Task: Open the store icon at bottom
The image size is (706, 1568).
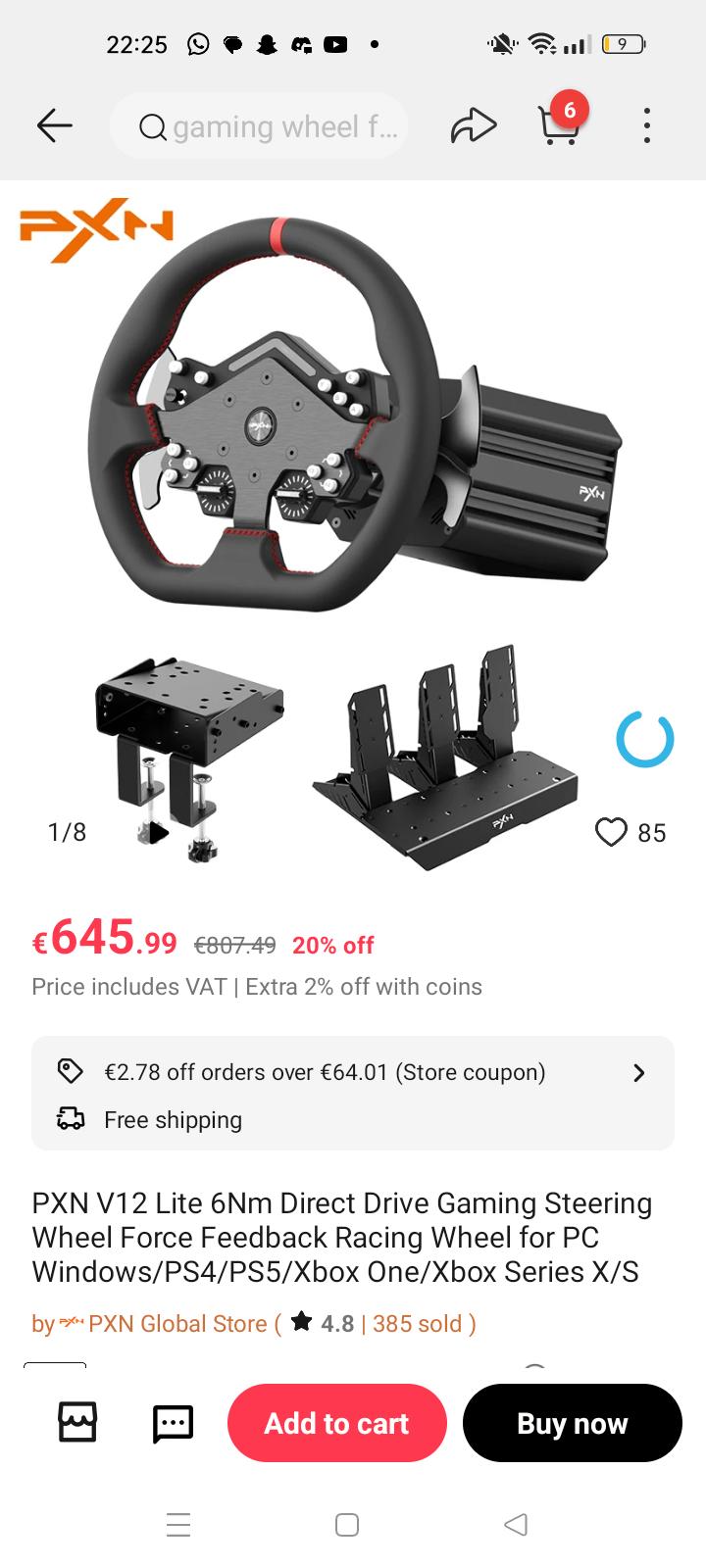Action: [77, 1423]
